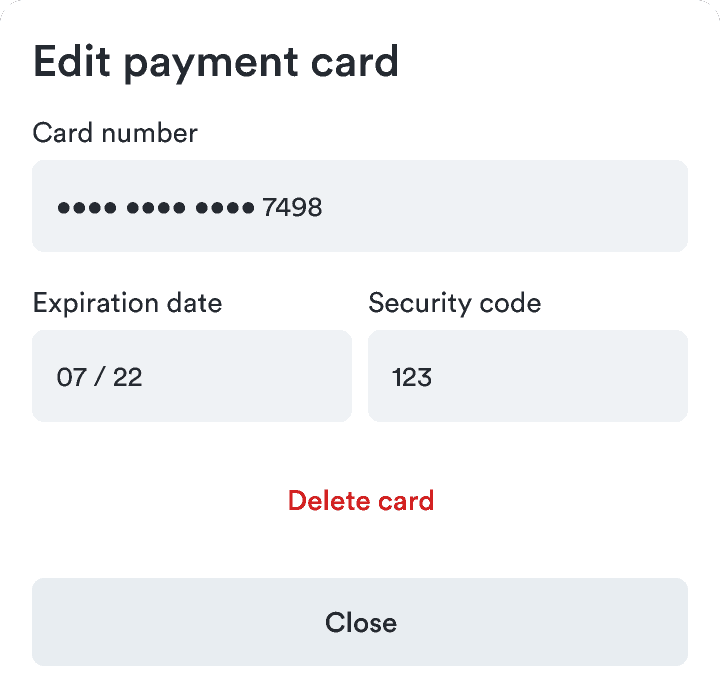Tap the card number field

(360, 207)
